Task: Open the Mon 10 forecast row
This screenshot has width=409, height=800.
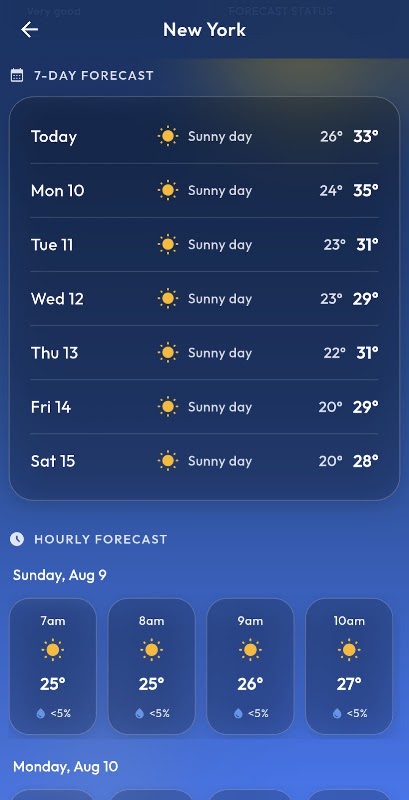Action: (204, 190)
